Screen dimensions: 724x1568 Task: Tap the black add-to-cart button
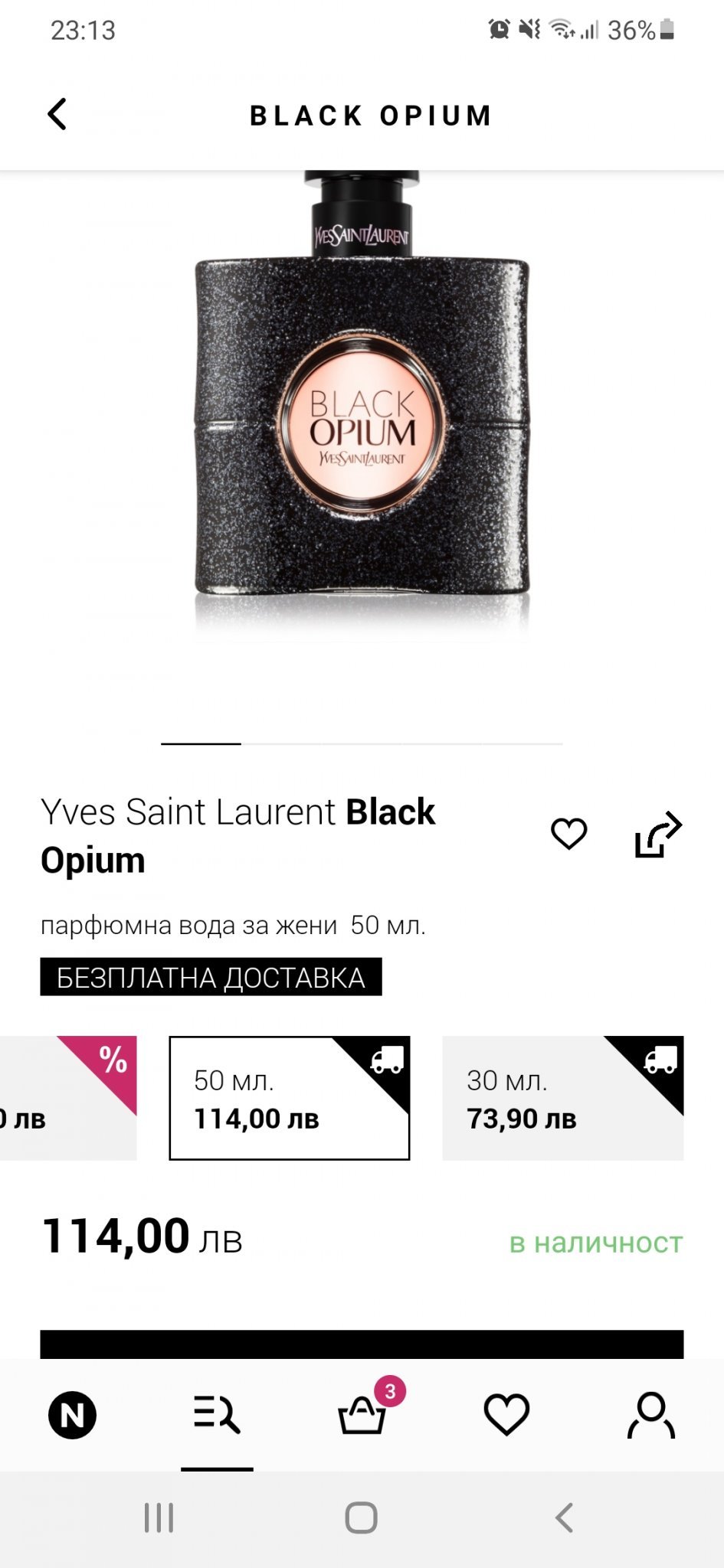tap(362, 1344)
